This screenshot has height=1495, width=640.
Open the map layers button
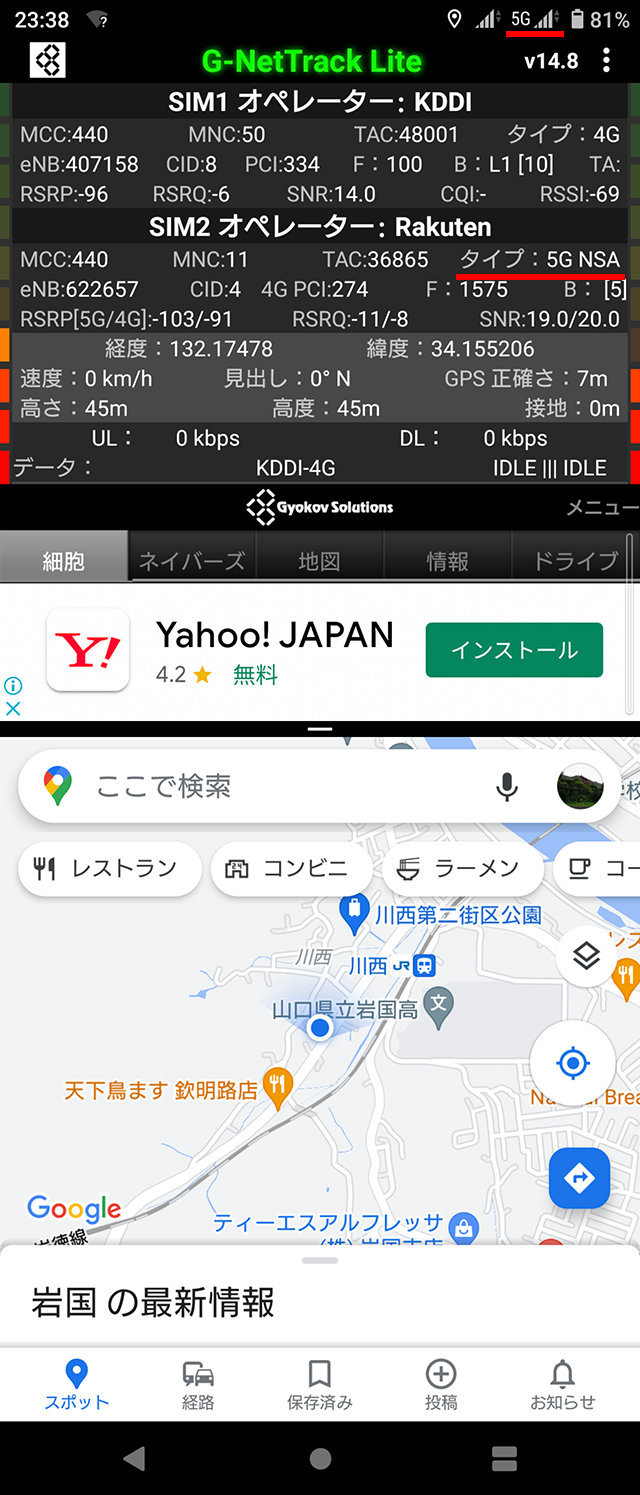coord(587,955)
